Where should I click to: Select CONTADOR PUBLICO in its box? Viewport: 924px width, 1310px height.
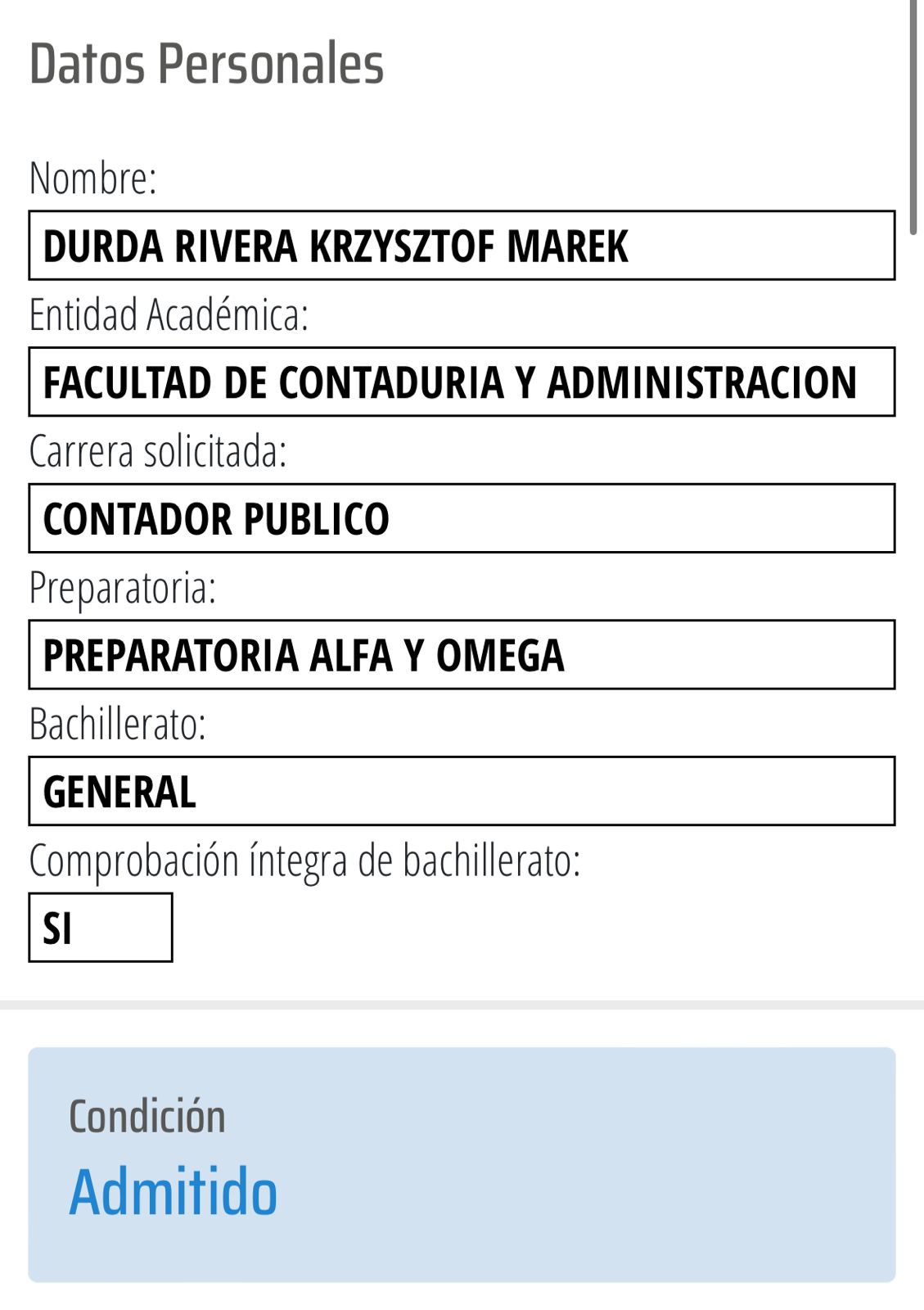coord(217,518)
